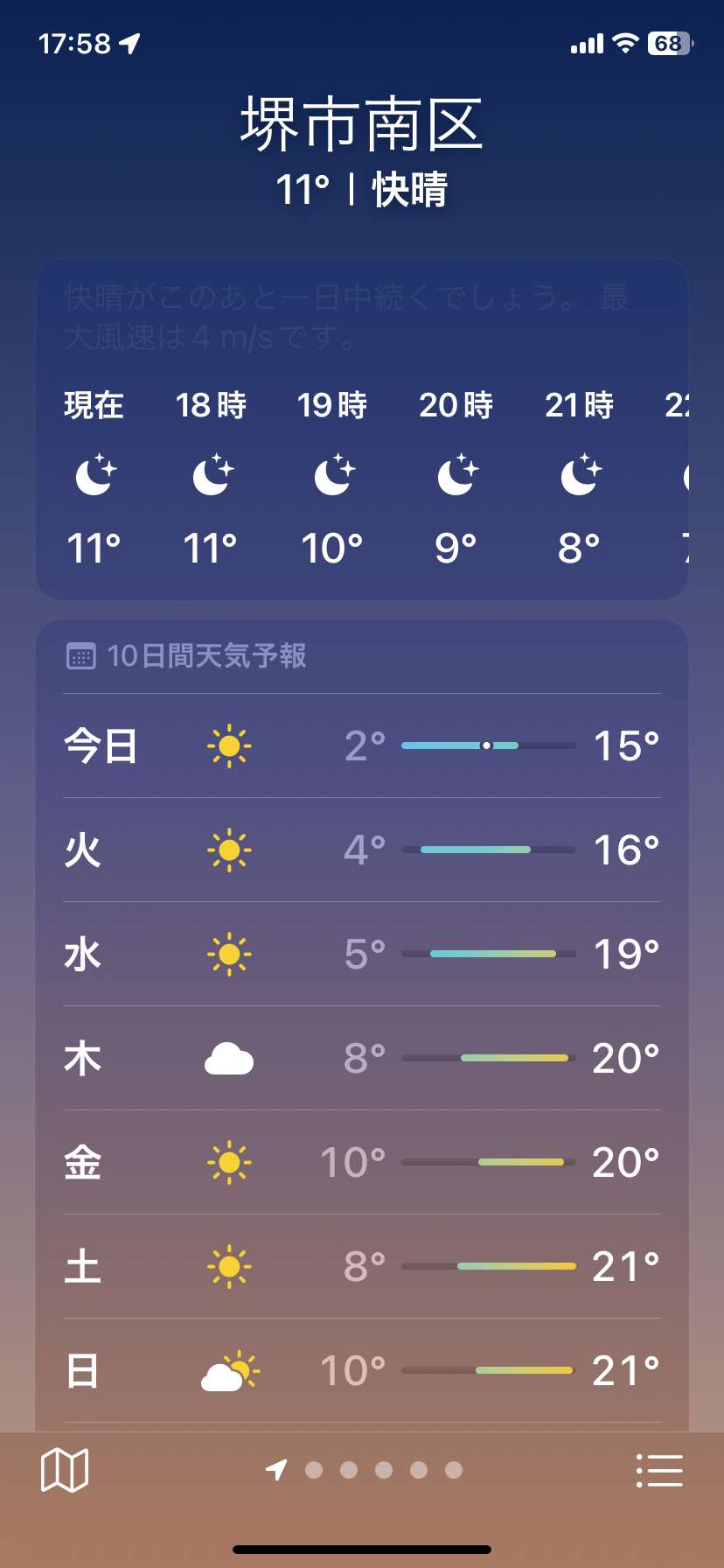
Task: Open Thursday (木) cloudy forecast row
Action: pyautogui.click(x=362, y=1059)
